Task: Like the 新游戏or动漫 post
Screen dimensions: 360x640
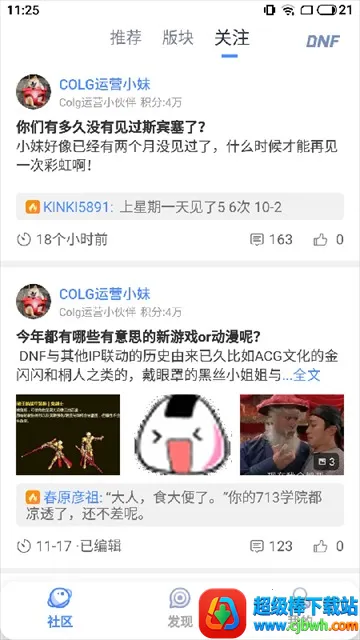Action: tap(329, 546)
